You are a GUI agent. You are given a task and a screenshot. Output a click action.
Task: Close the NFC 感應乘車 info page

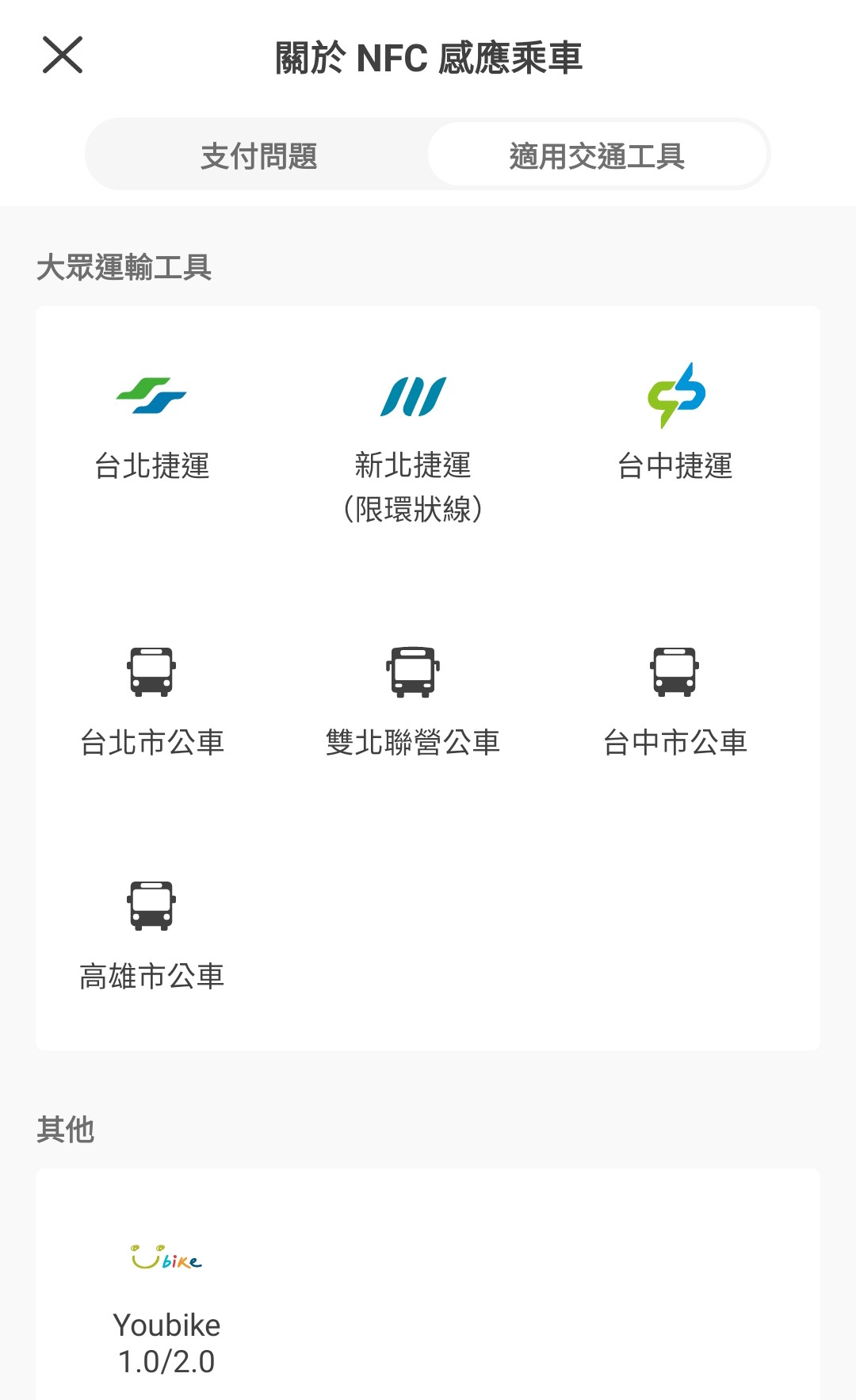tap(63, 55)
